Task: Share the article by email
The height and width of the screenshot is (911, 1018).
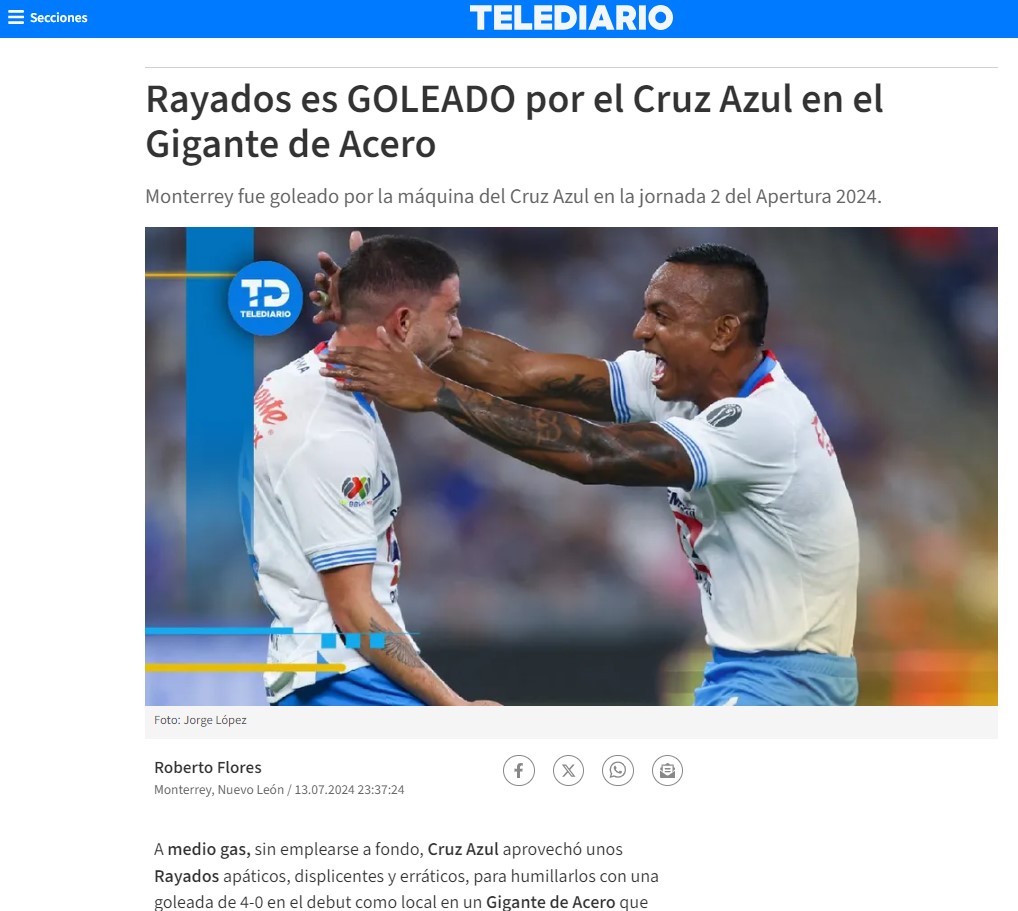Action: (667, 770)
